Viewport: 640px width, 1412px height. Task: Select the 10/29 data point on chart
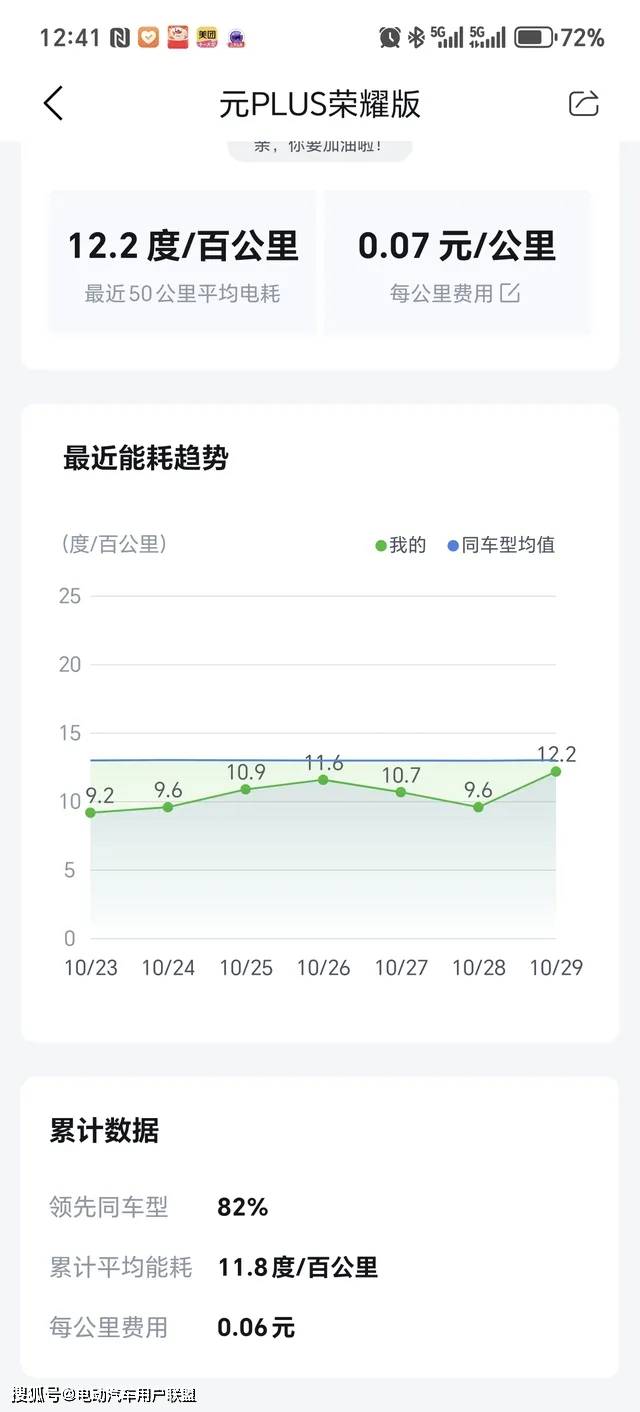pos(555,771)
